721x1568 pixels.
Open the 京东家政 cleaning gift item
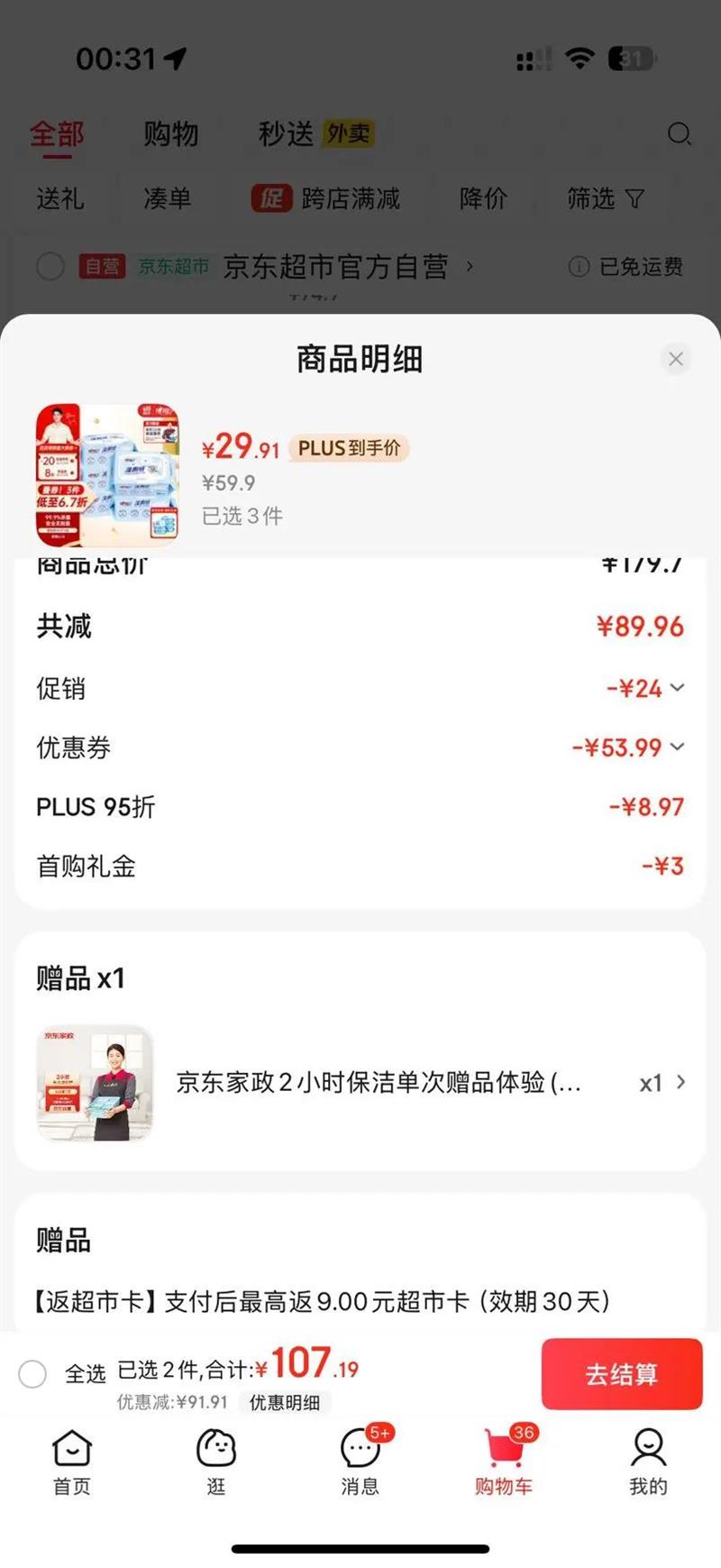click(x=360, y=1082)
